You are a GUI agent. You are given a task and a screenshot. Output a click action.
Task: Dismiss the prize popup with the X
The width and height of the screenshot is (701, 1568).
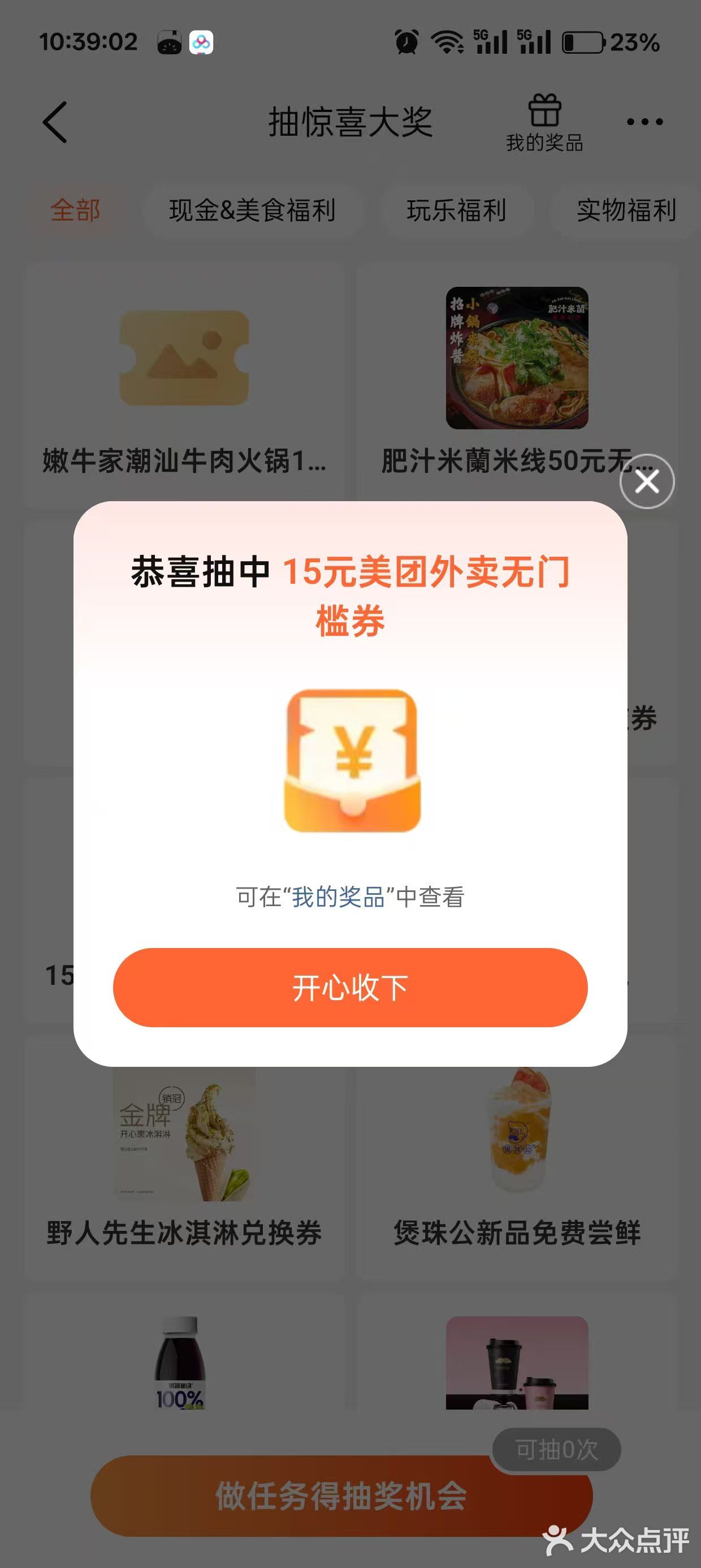646,481
